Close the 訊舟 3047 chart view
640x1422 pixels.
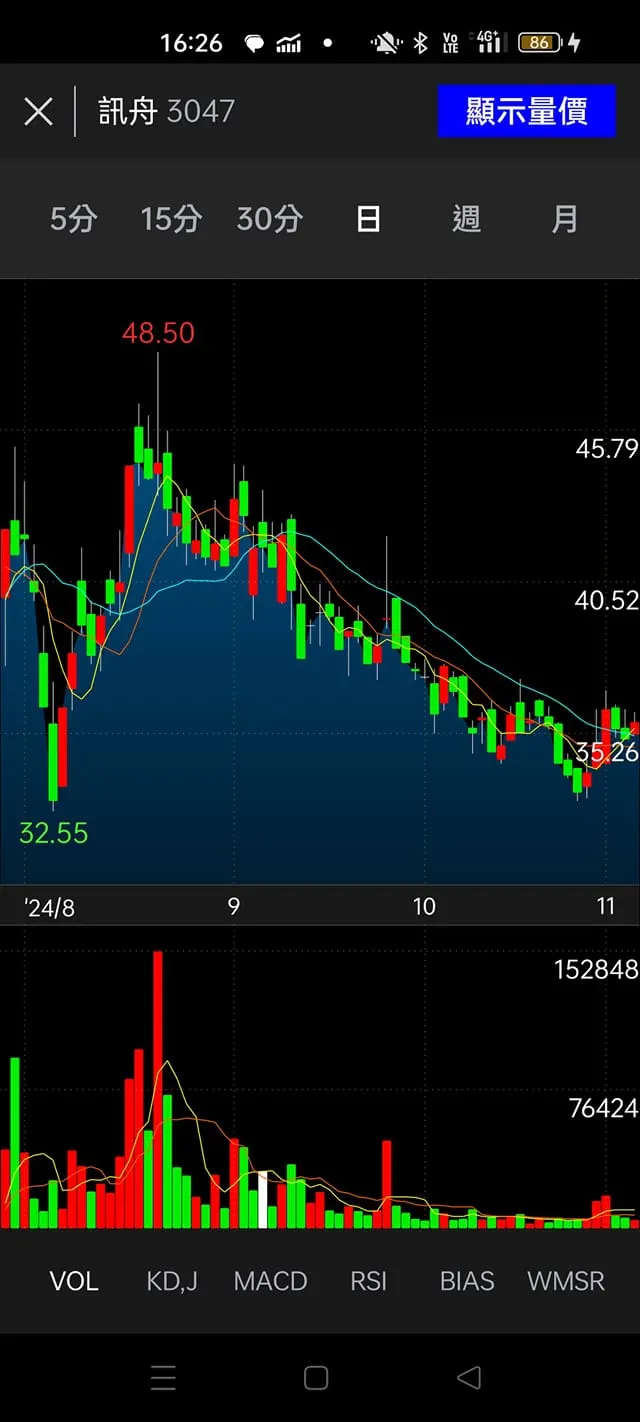38,111
